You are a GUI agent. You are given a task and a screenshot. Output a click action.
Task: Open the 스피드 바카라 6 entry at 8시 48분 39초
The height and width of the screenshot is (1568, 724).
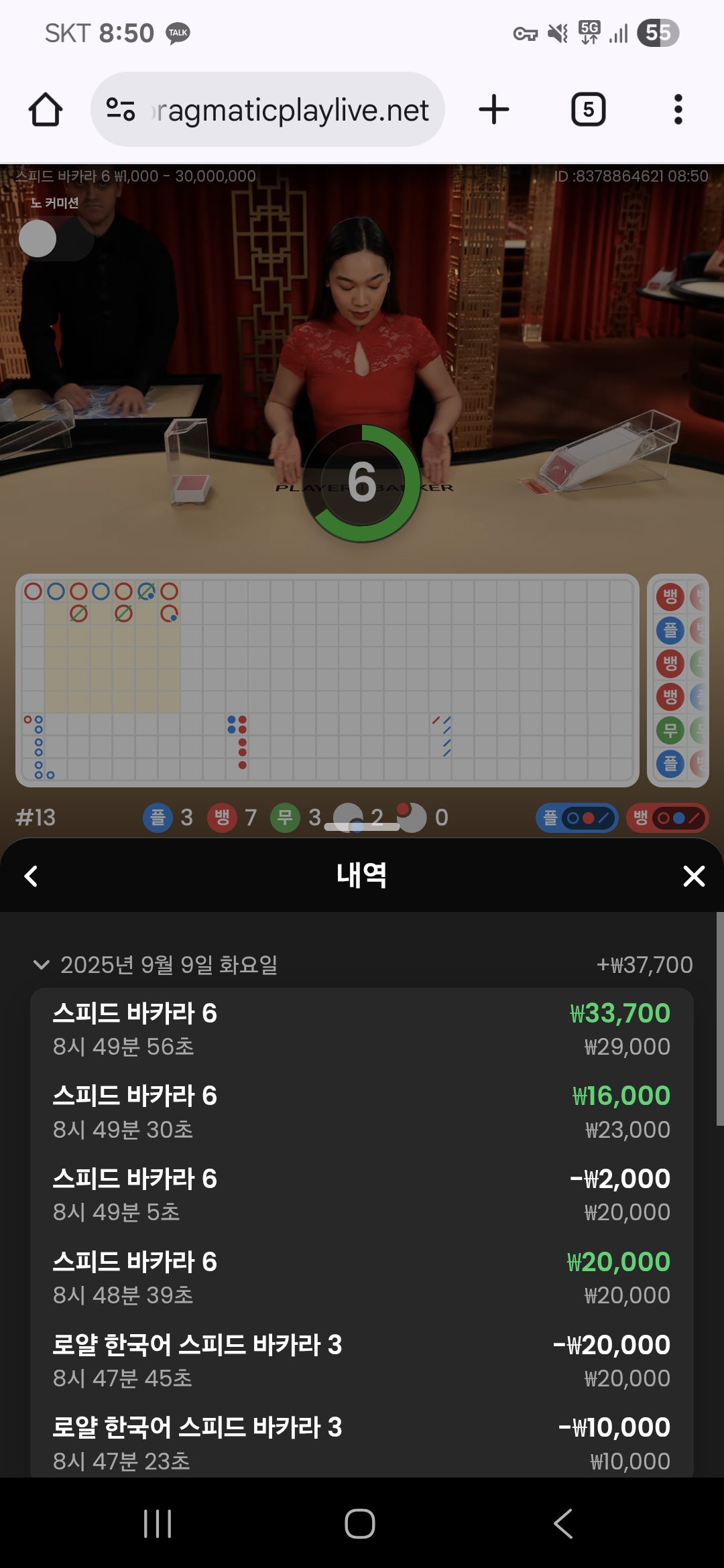[362, 1278]
